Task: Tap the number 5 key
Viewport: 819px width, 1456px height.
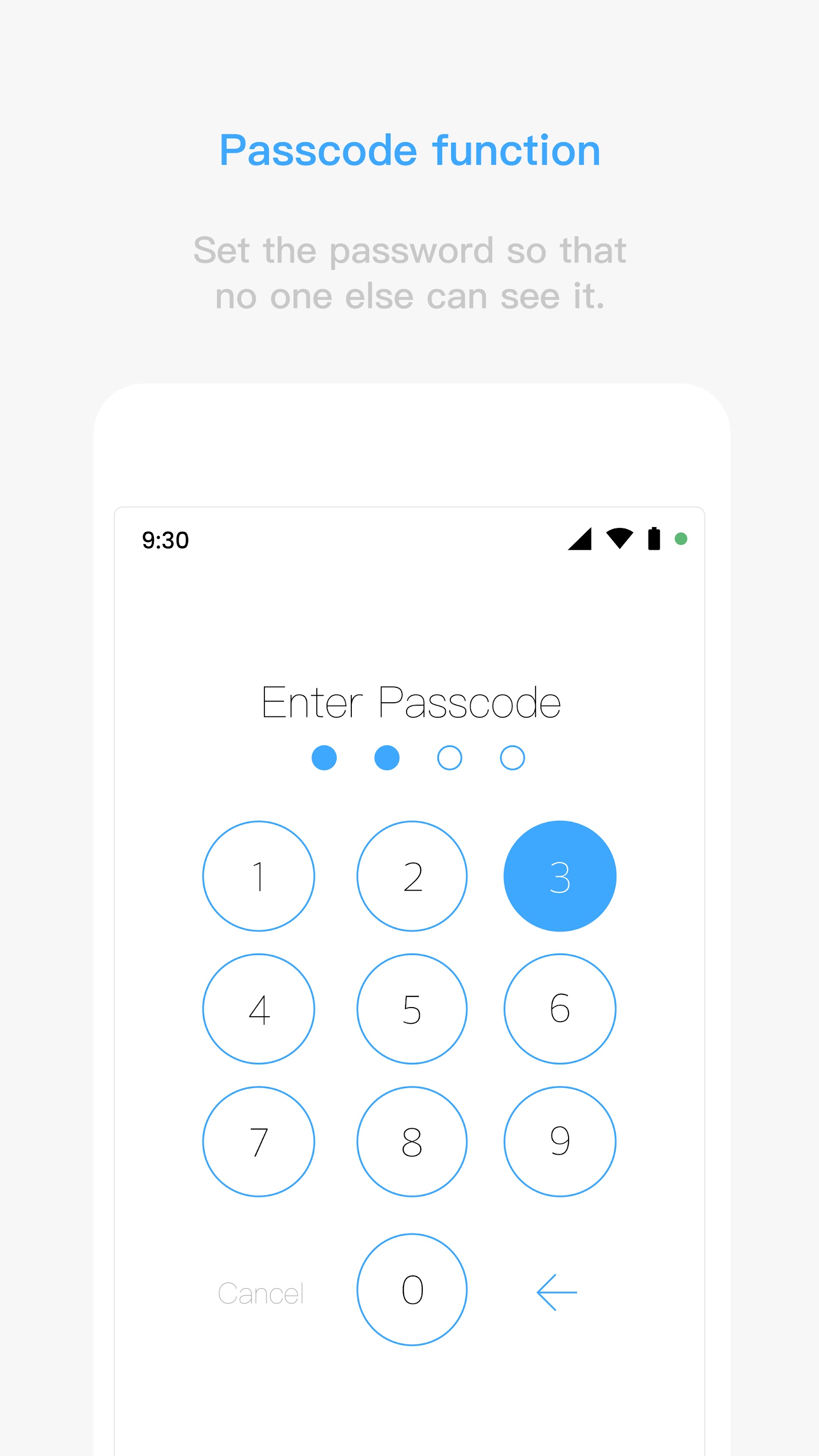Action: pos(412,1009)
